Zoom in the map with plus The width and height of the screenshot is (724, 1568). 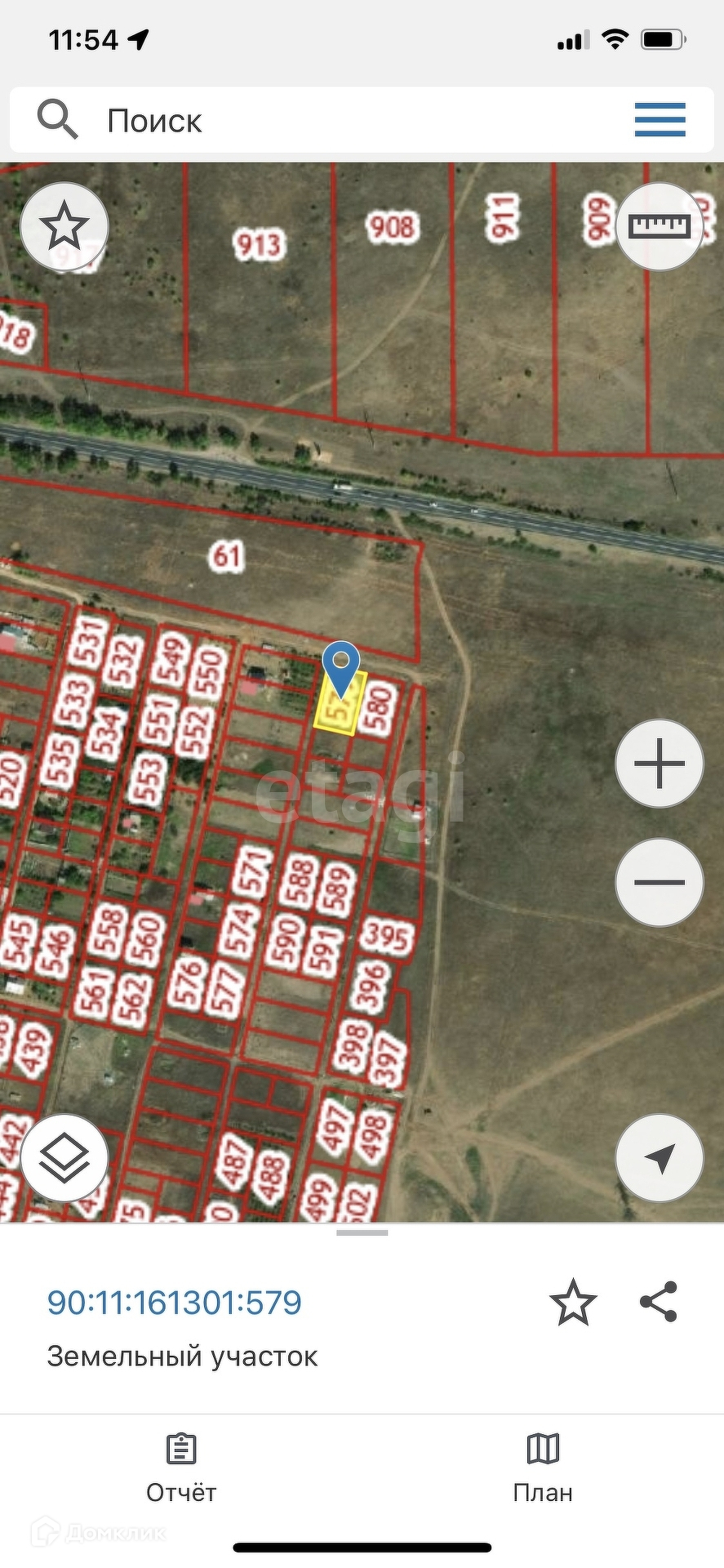660,764
